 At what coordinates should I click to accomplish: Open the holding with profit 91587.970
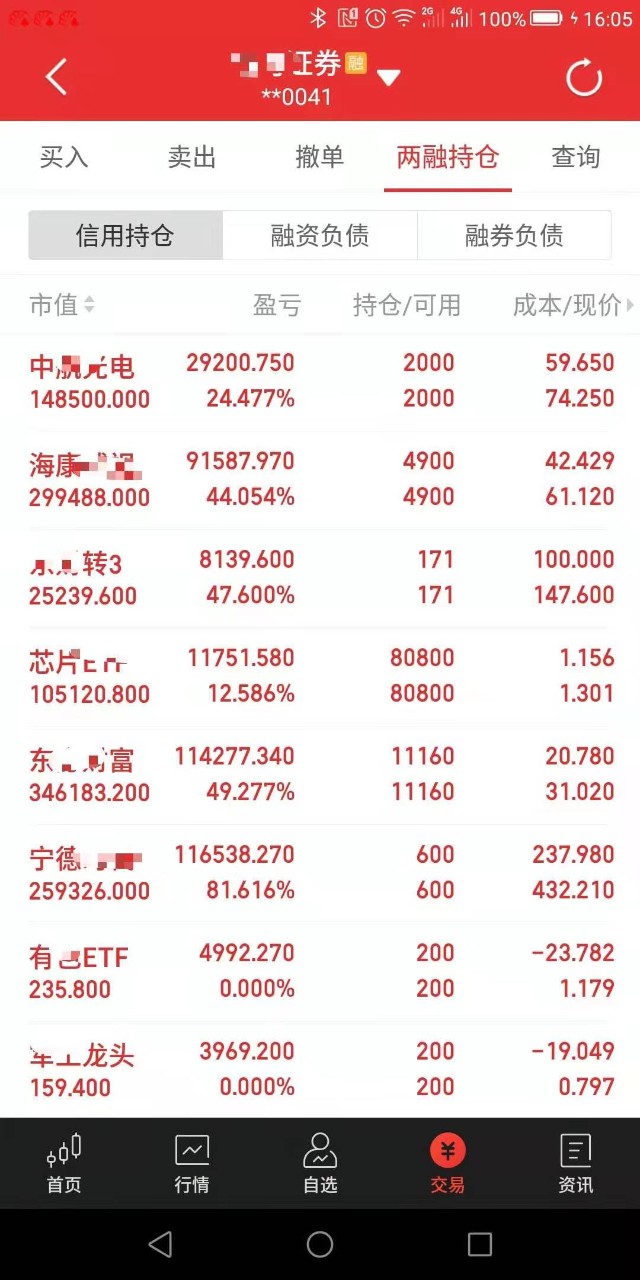[x=320, y=479]
